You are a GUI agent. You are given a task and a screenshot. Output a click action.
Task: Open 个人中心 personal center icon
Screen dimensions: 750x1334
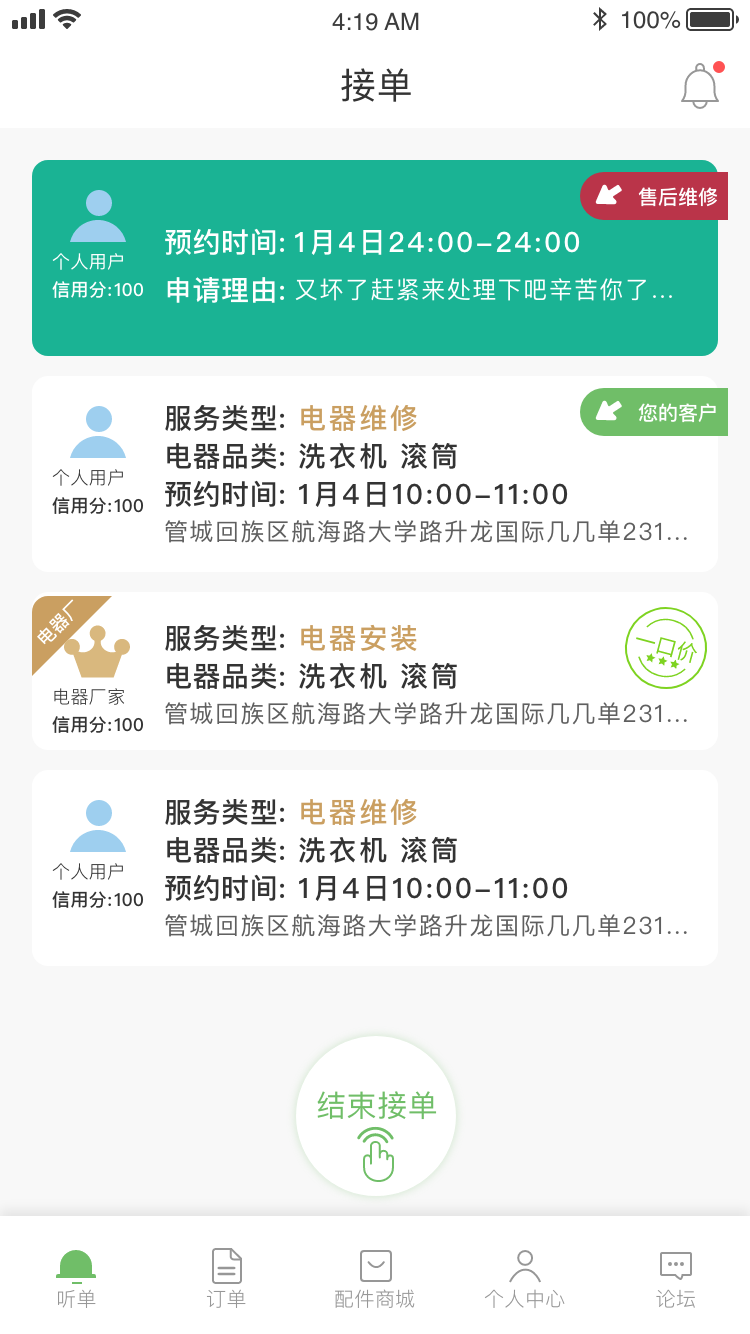pyautogui.click(x=525, y=1265)
